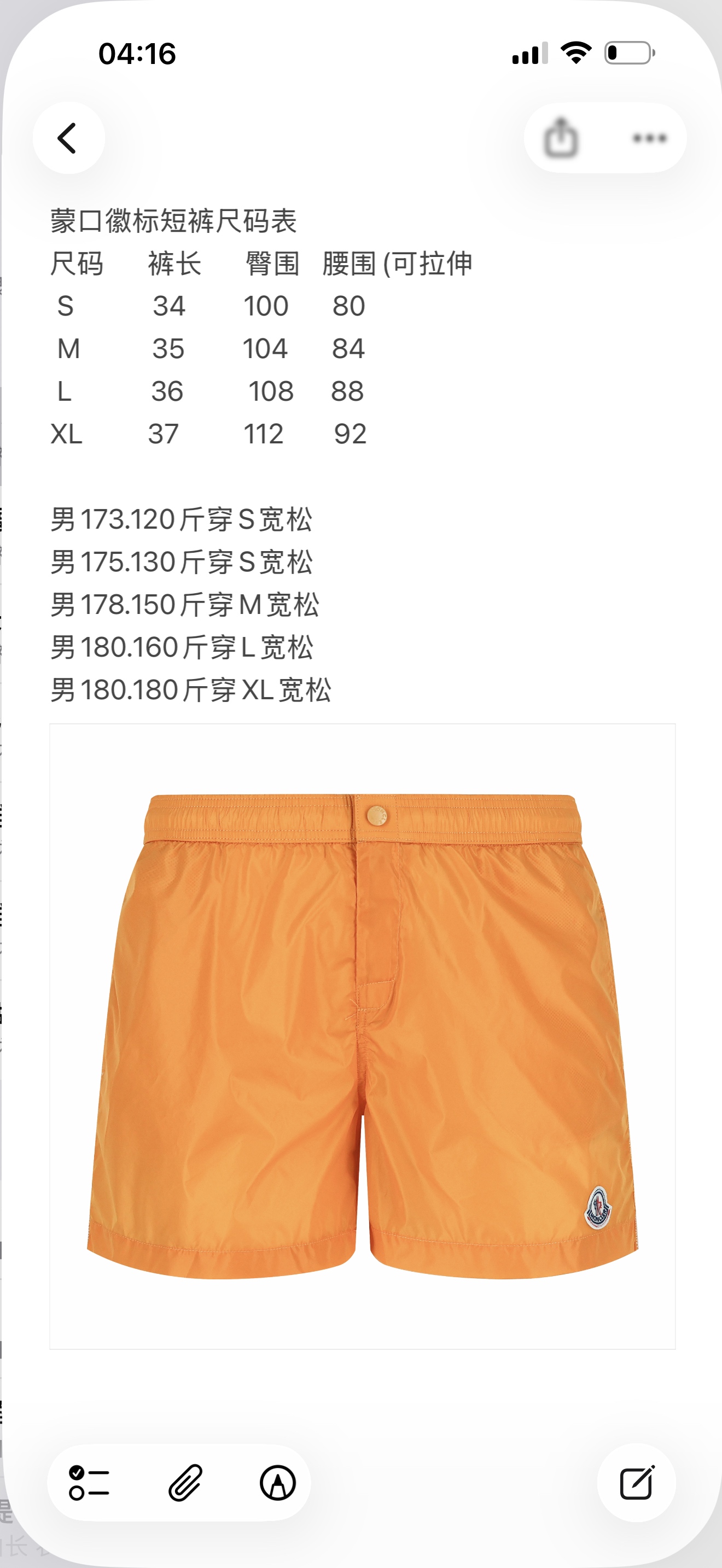This screenshot has width=722, height=1568.
Task: Open the more options menu
Action: tap(650, 138)
